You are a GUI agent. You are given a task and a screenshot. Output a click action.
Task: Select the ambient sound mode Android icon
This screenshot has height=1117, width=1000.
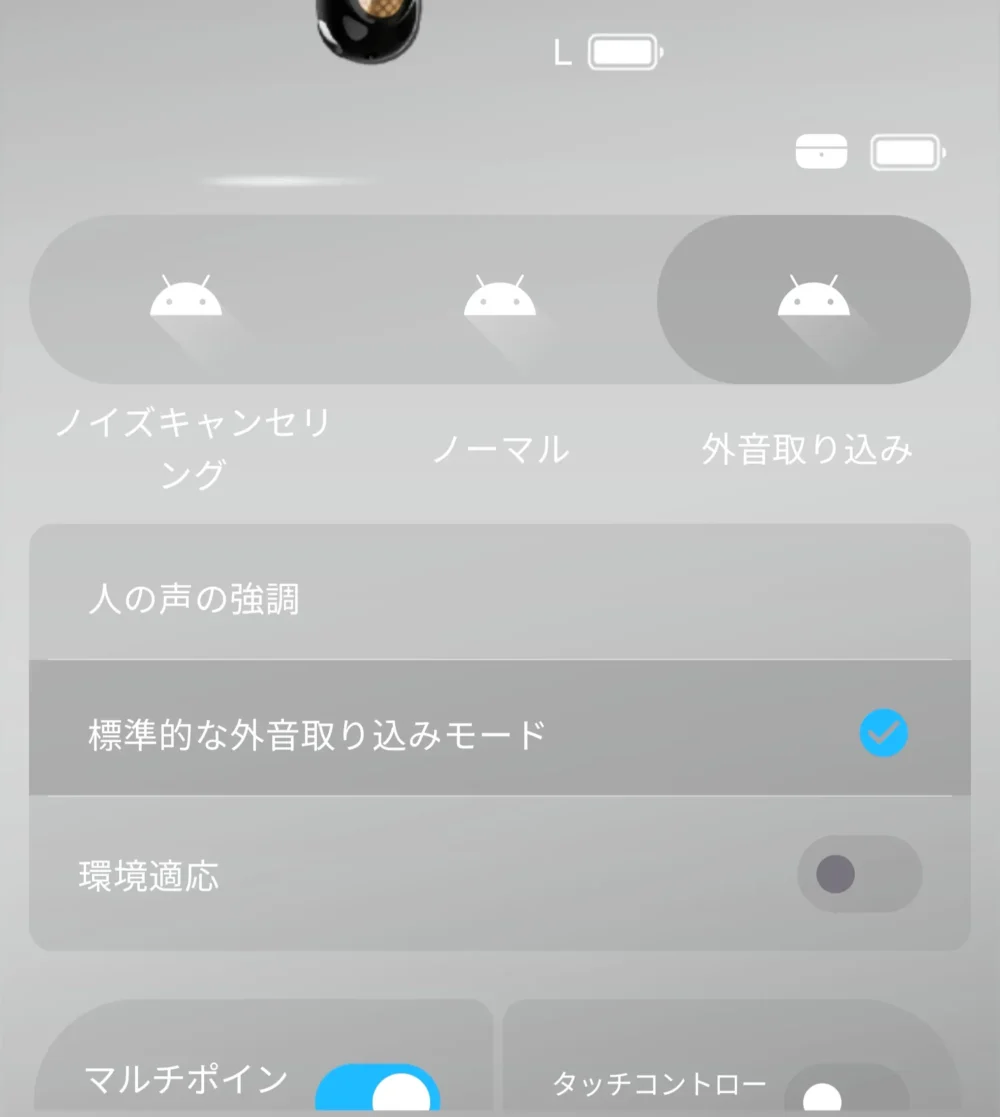tap(816, 297)
